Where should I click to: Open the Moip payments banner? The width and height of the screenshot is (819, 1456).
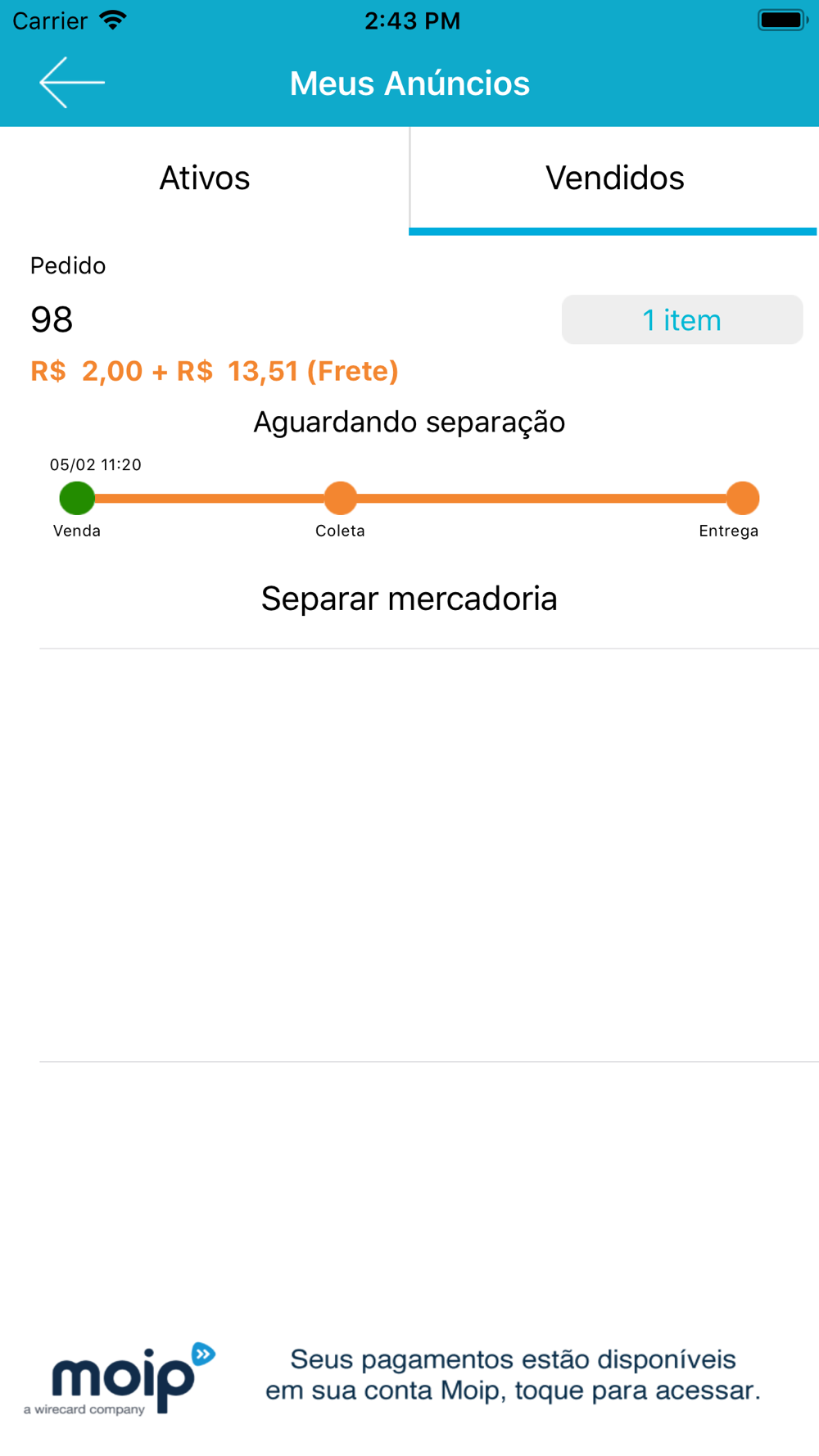[x=409, y=1377]
